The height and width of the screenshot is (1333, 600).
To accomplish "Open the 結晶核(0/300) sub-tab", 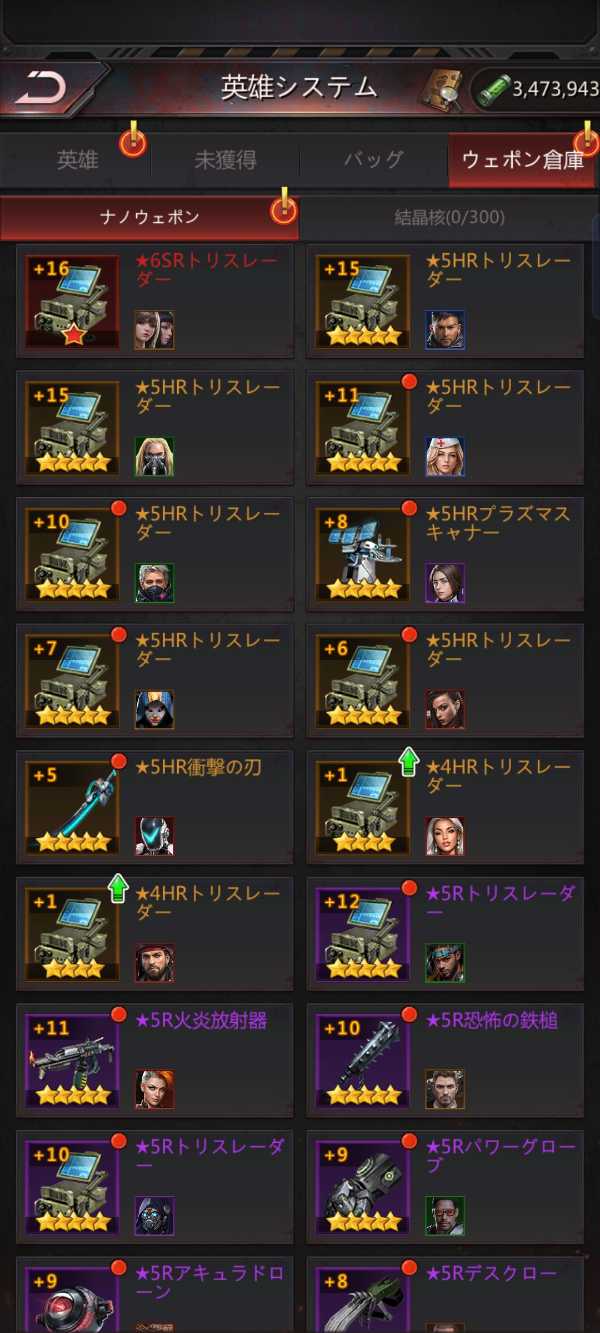I will pyautogui.click(x=449, y=217).
